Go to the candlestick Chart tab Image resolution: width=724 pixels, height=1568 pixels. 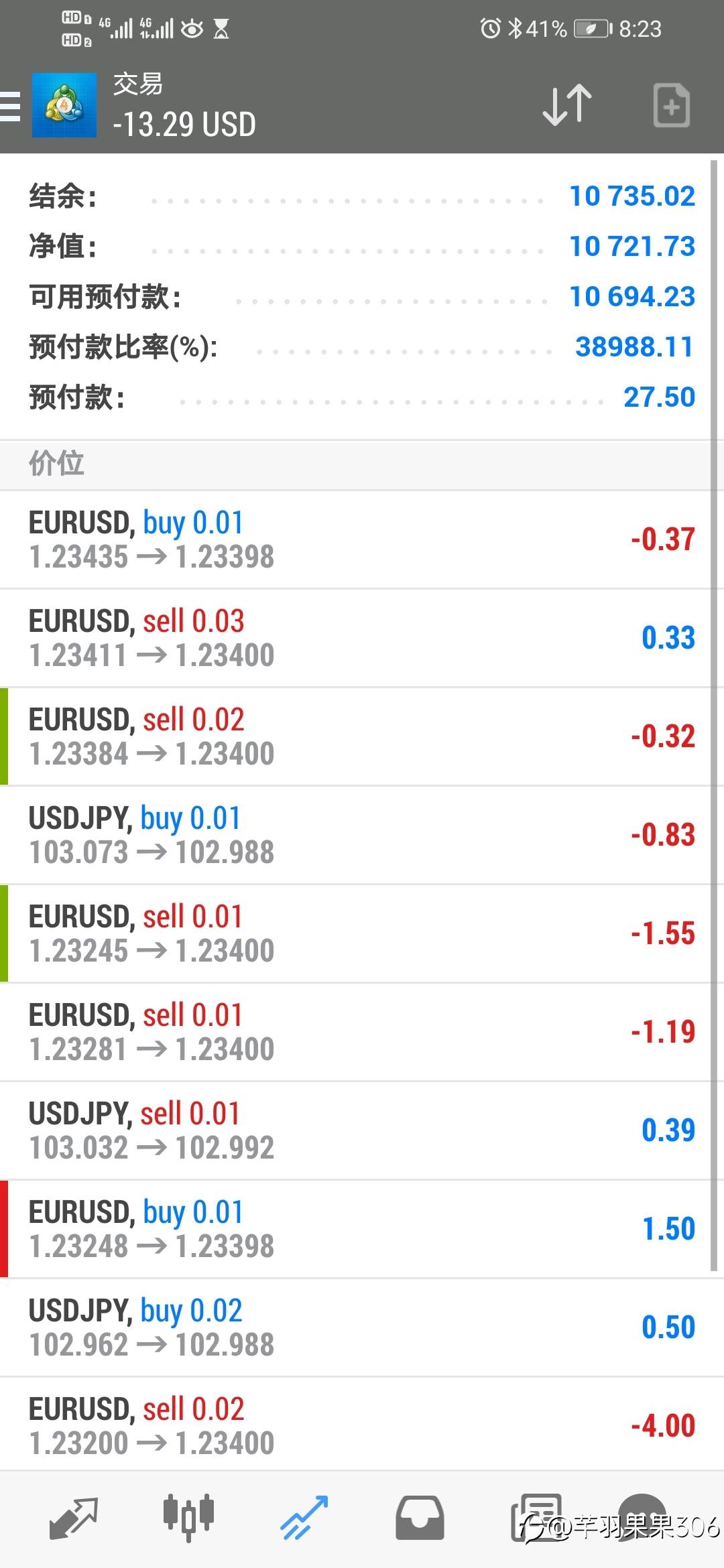[188, 1518]
